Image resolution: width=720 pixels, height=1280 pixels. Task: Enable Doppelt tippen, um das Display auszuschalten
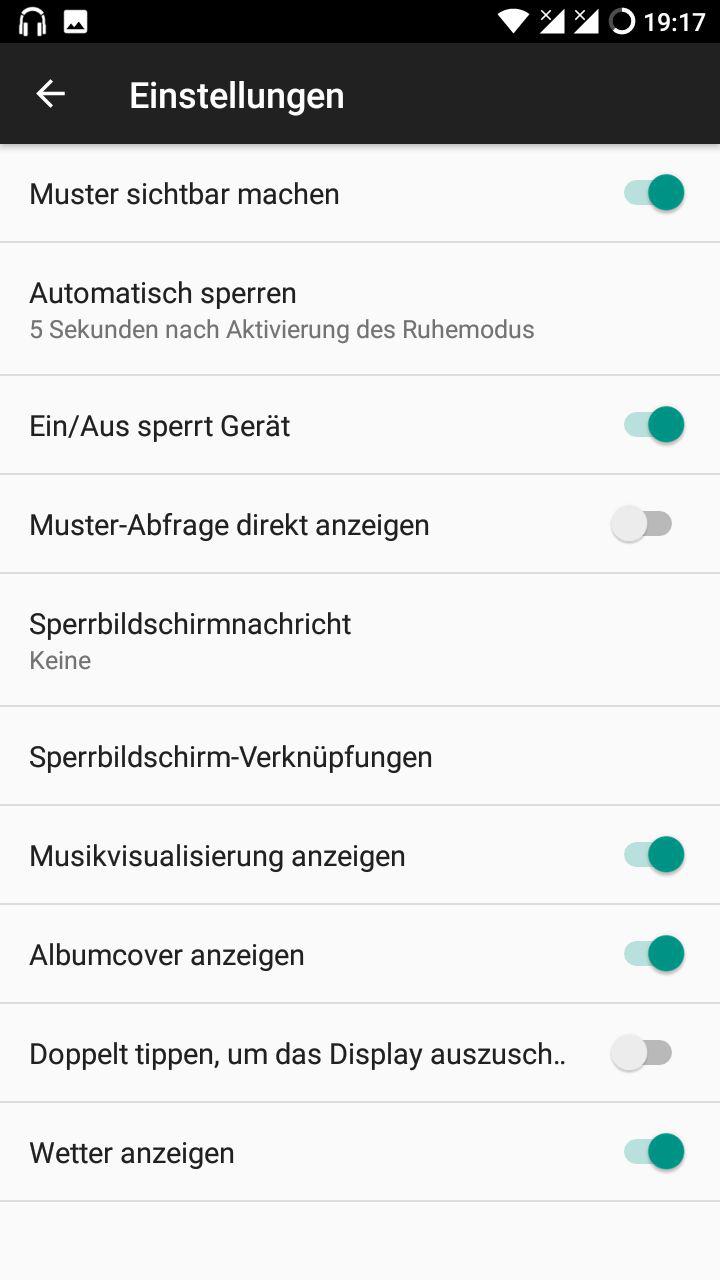click(x=642, y=1053)
